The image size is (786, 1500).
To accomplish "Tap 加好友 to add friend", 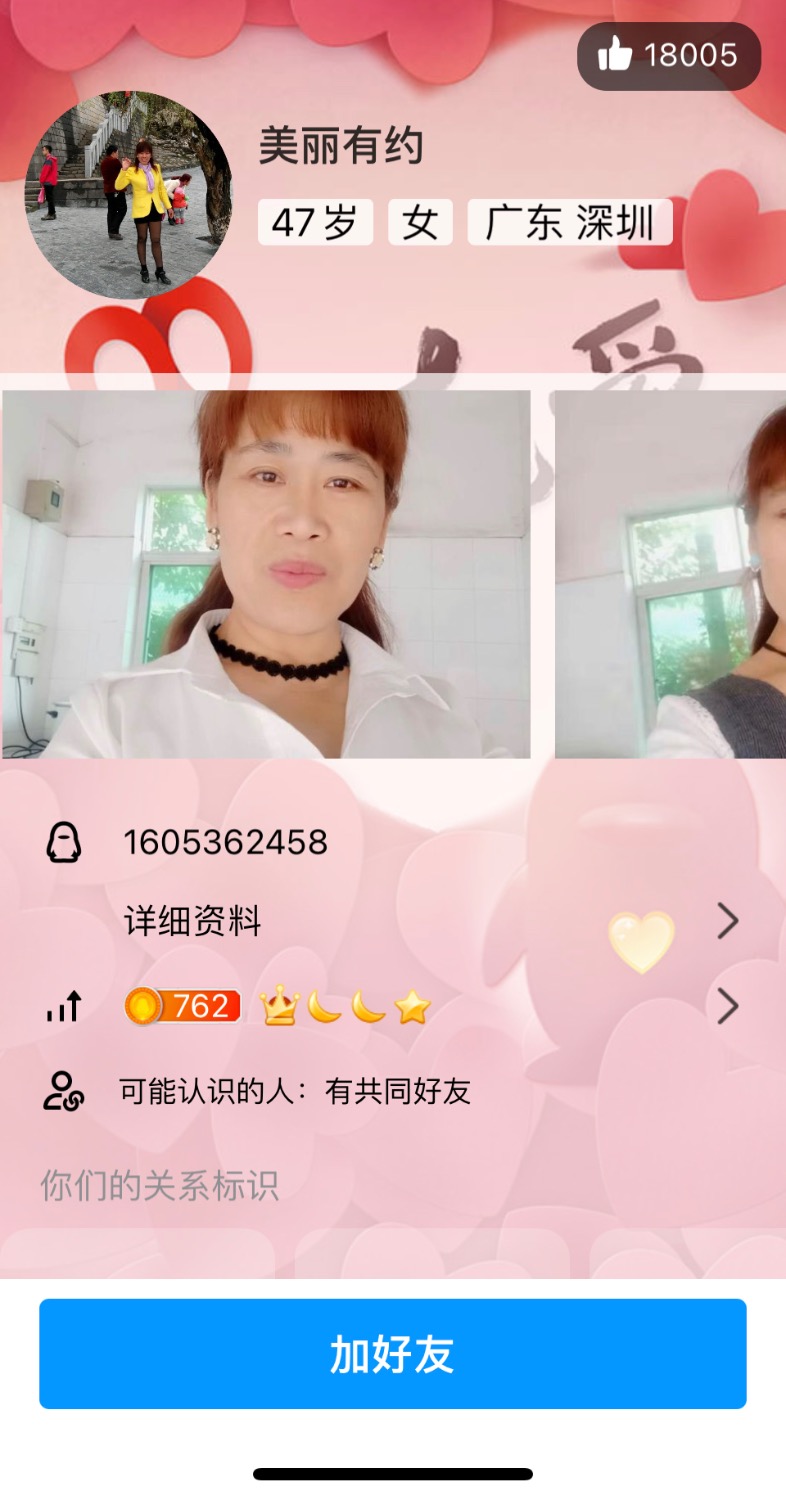I will click(392, 1354).
